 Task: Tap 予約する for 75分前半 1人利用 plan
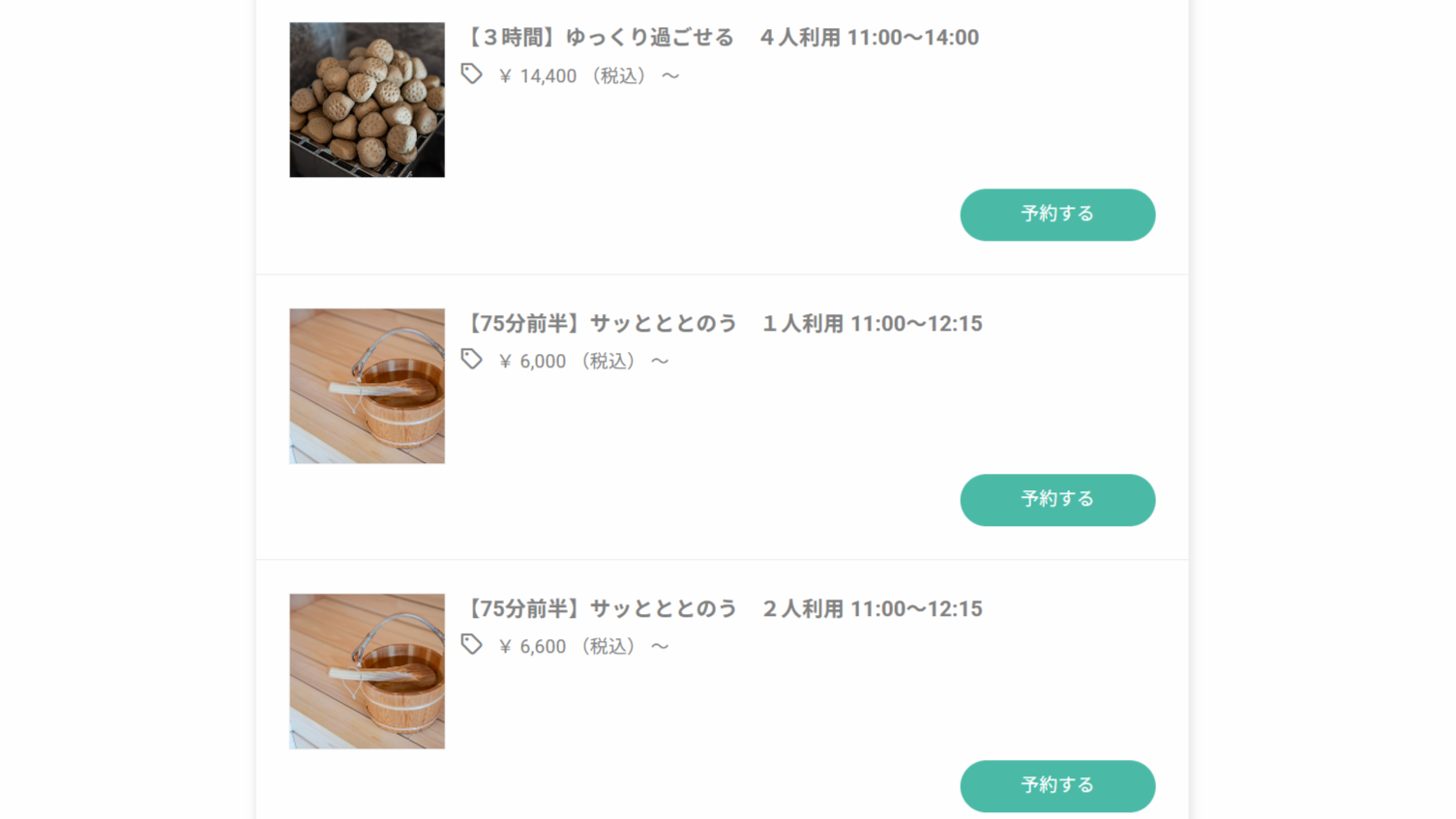pyautogui.click(x=1056, y=499)
